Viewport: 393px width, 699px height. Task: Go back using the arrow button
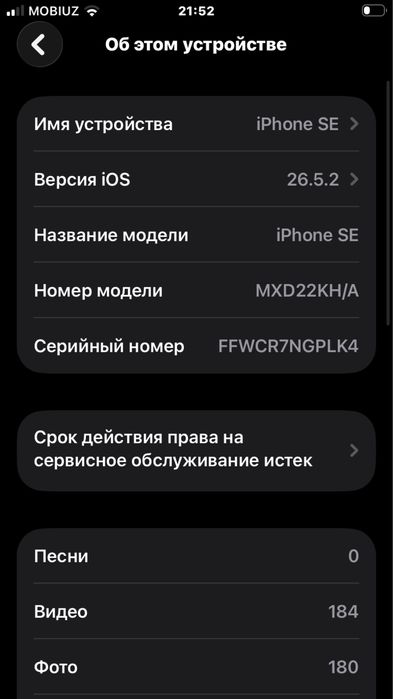[x=40, y=45]
